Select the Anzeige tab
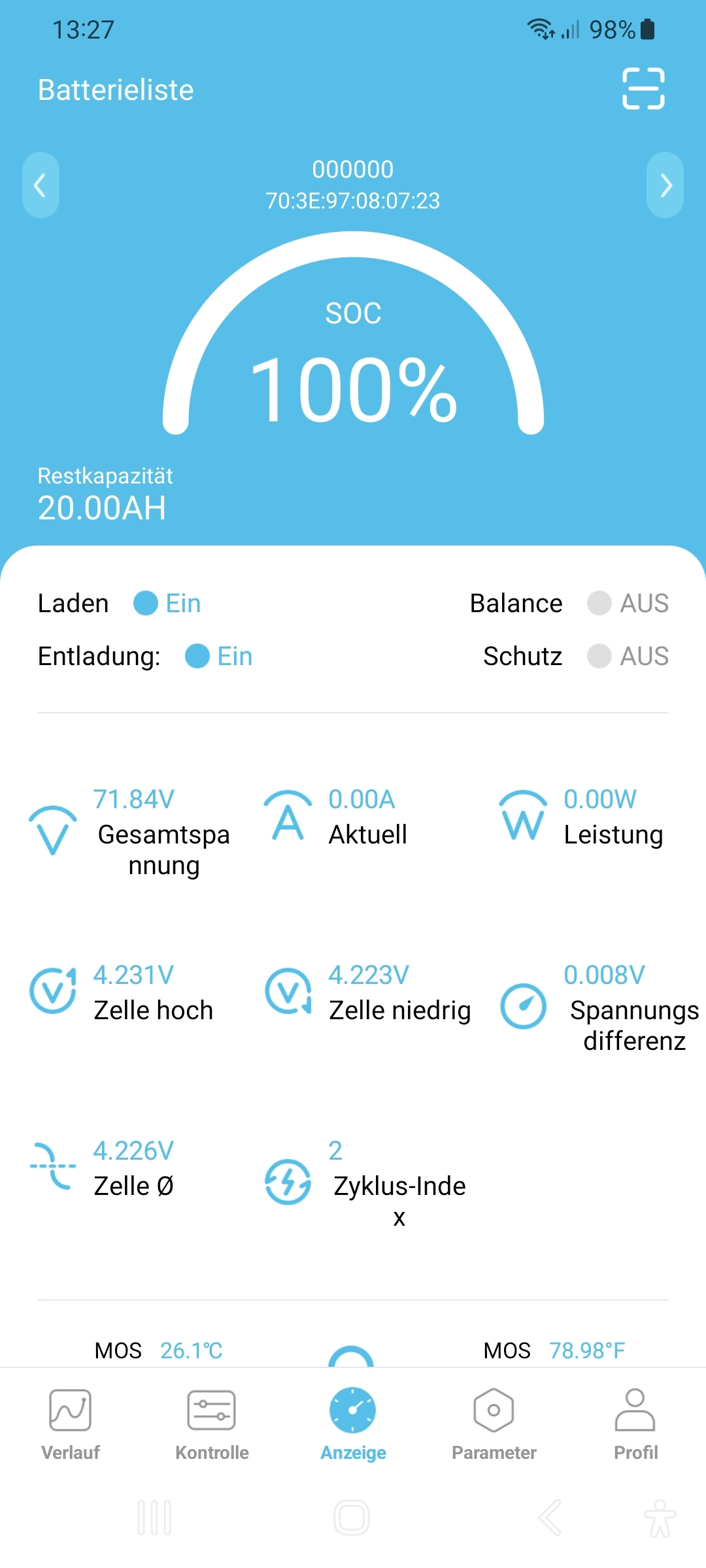Screen dimensions: 706x1568 353,1423
